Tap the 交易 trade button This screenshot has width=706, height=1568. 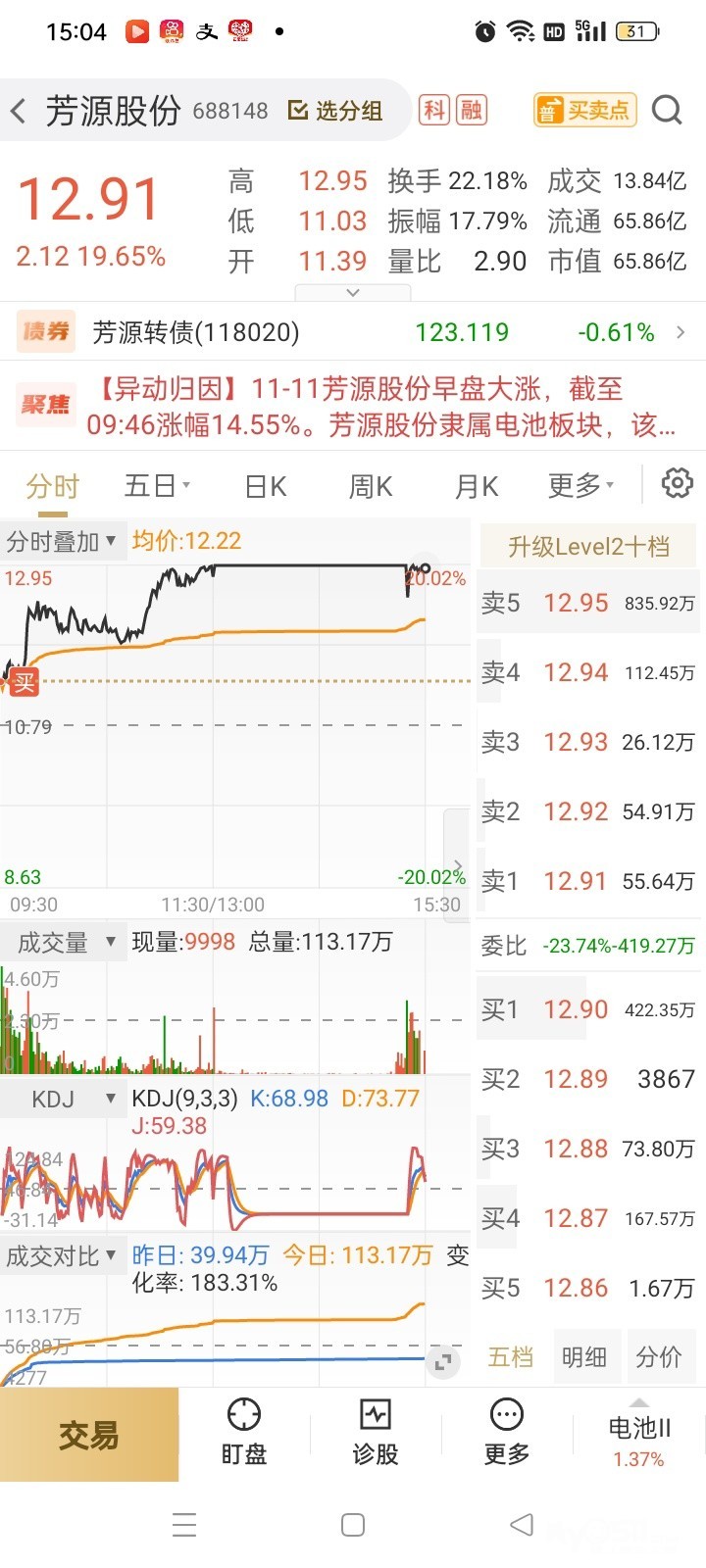click(89, 1435)
